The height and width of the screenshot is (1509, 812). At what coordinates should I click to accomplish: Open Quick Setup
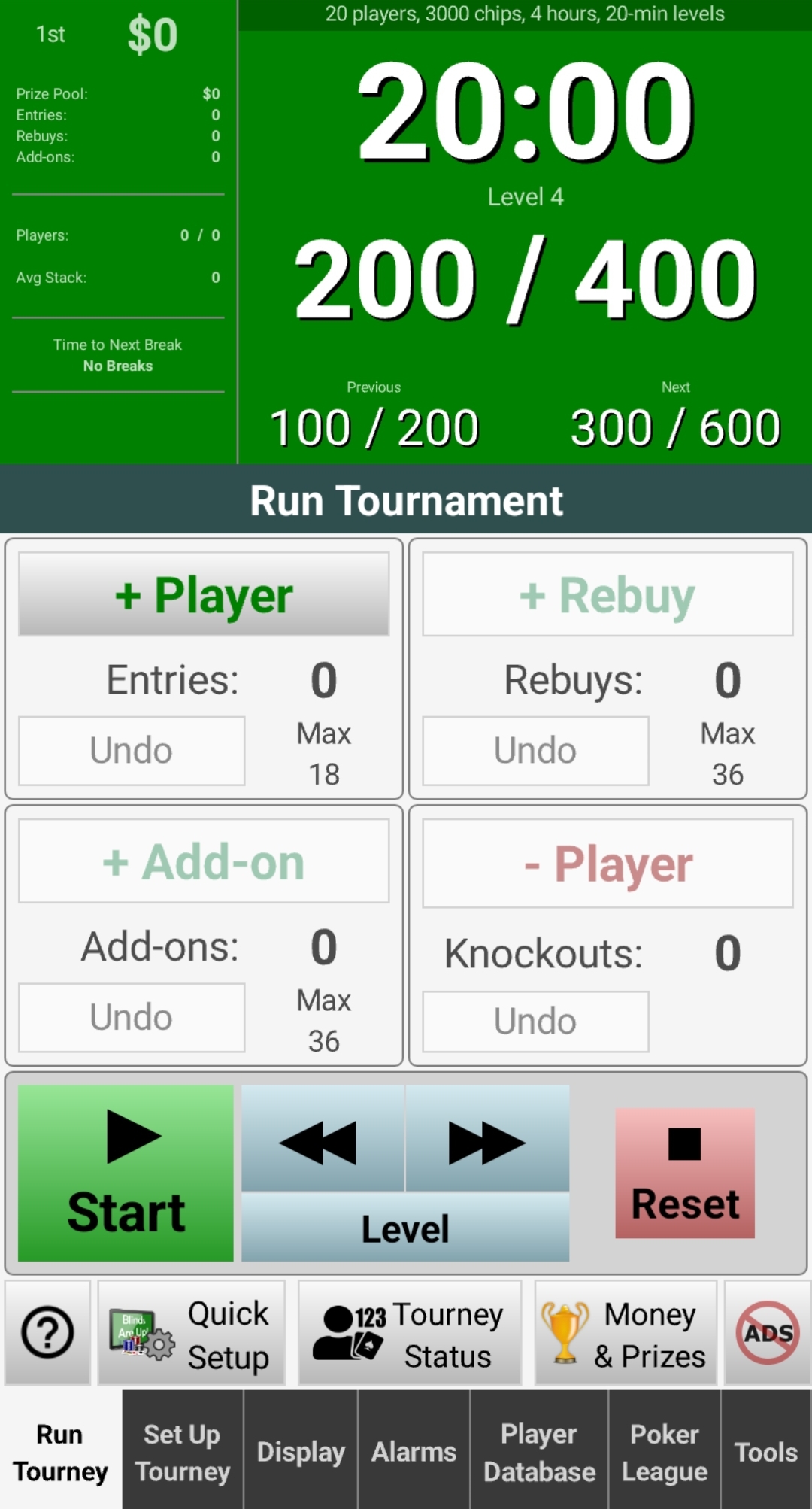click(192, 1333)
